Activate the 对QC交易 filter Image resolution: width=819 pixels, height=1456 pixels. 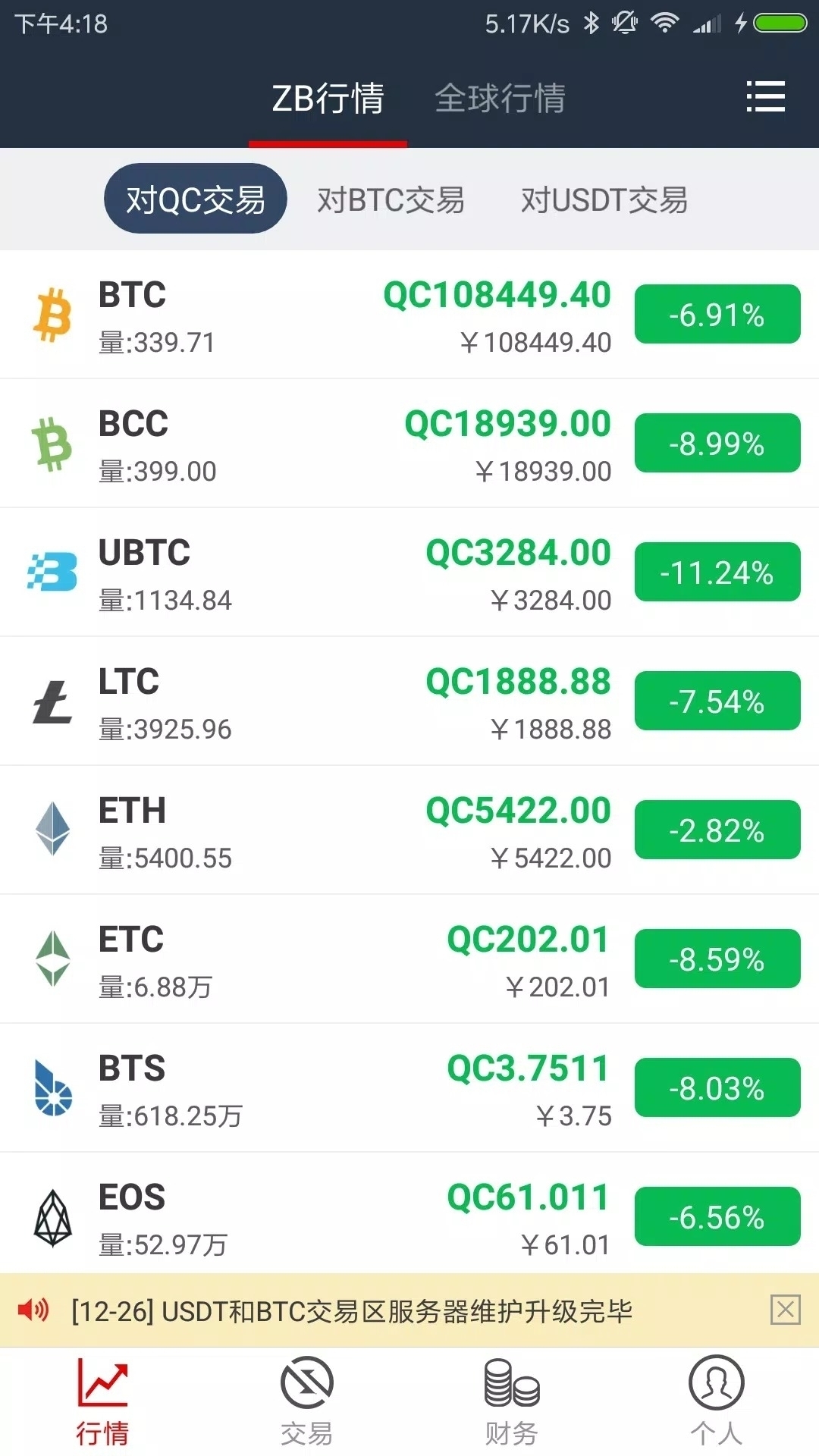pos(195,199)
